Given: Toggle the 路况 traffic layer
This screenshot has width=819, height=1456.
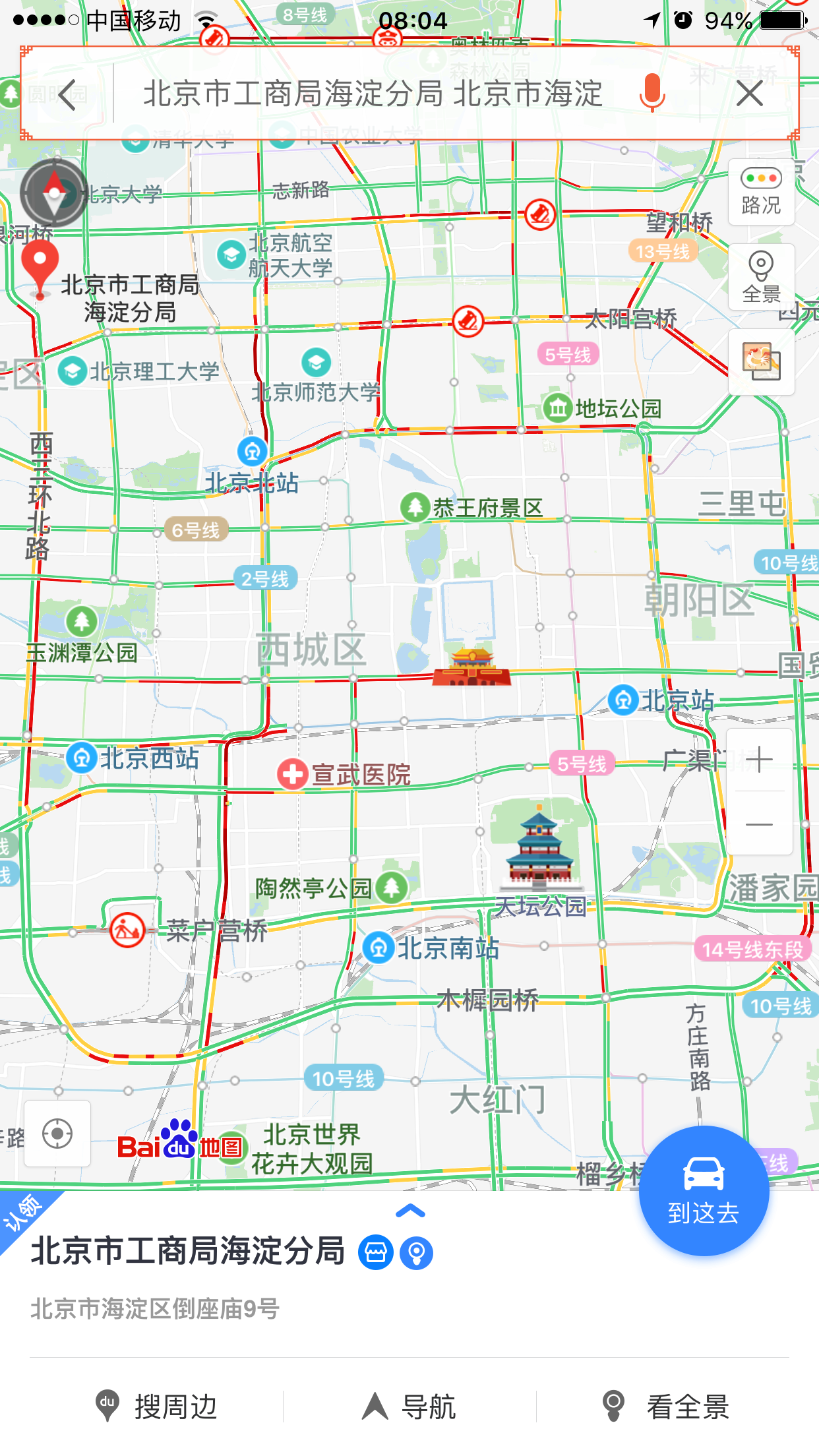Looking at the screenshot, I should 761,192.
